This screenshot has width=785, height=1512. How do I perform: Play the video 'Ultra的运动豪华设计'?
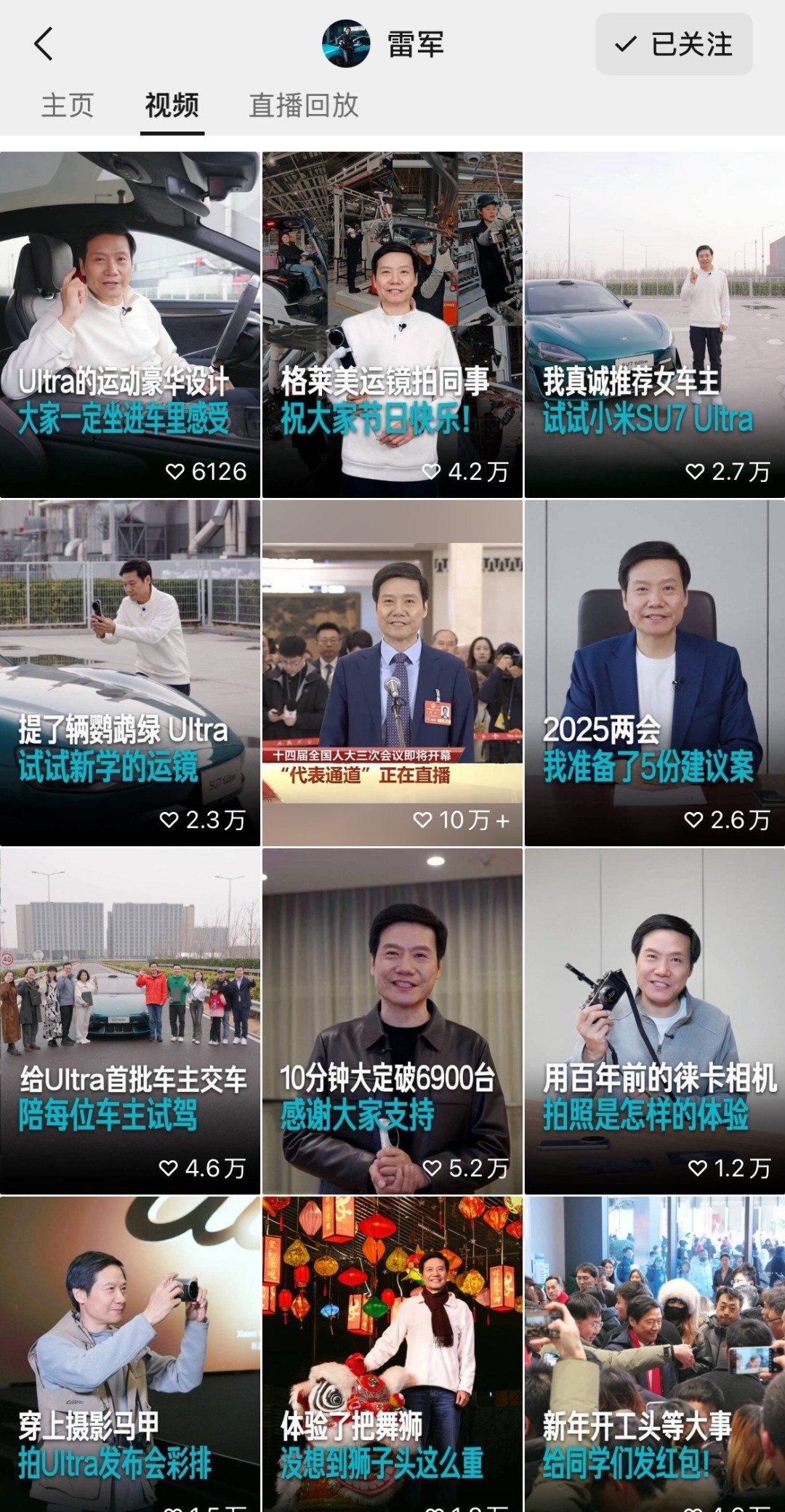pyautogui.click(x=130, y=324)
